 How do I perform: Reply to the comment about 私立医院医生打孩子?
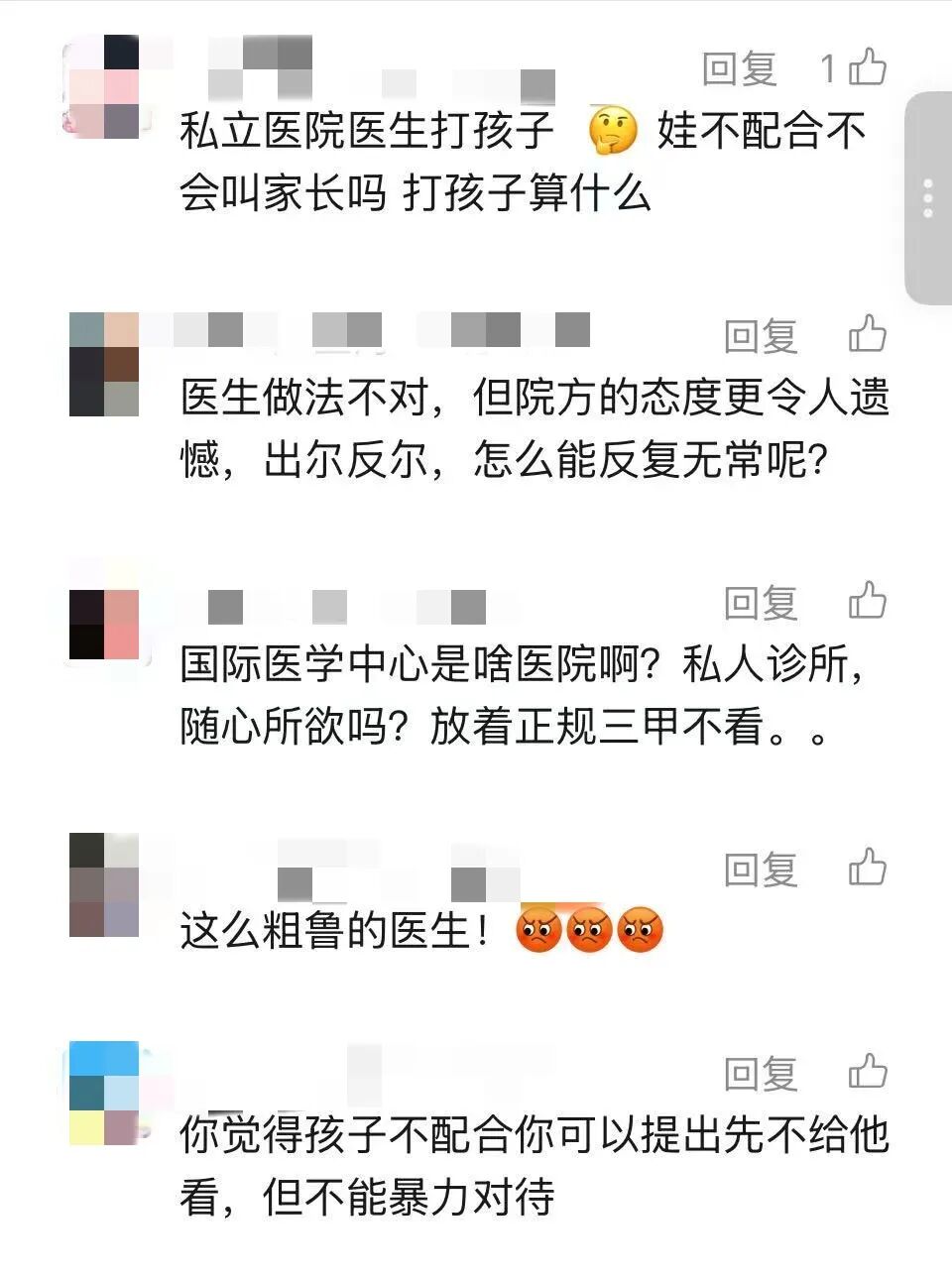point(739,68)
